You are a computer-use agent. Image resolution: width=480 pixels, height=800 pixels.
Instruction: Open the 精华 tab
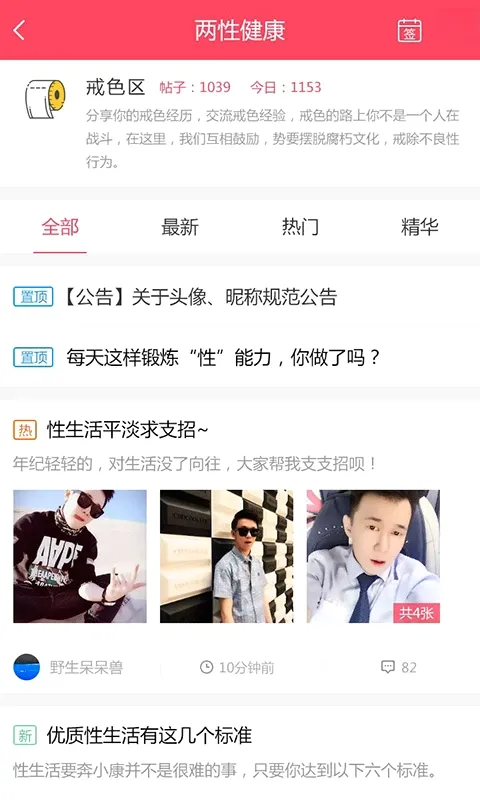tap(419, 227)
